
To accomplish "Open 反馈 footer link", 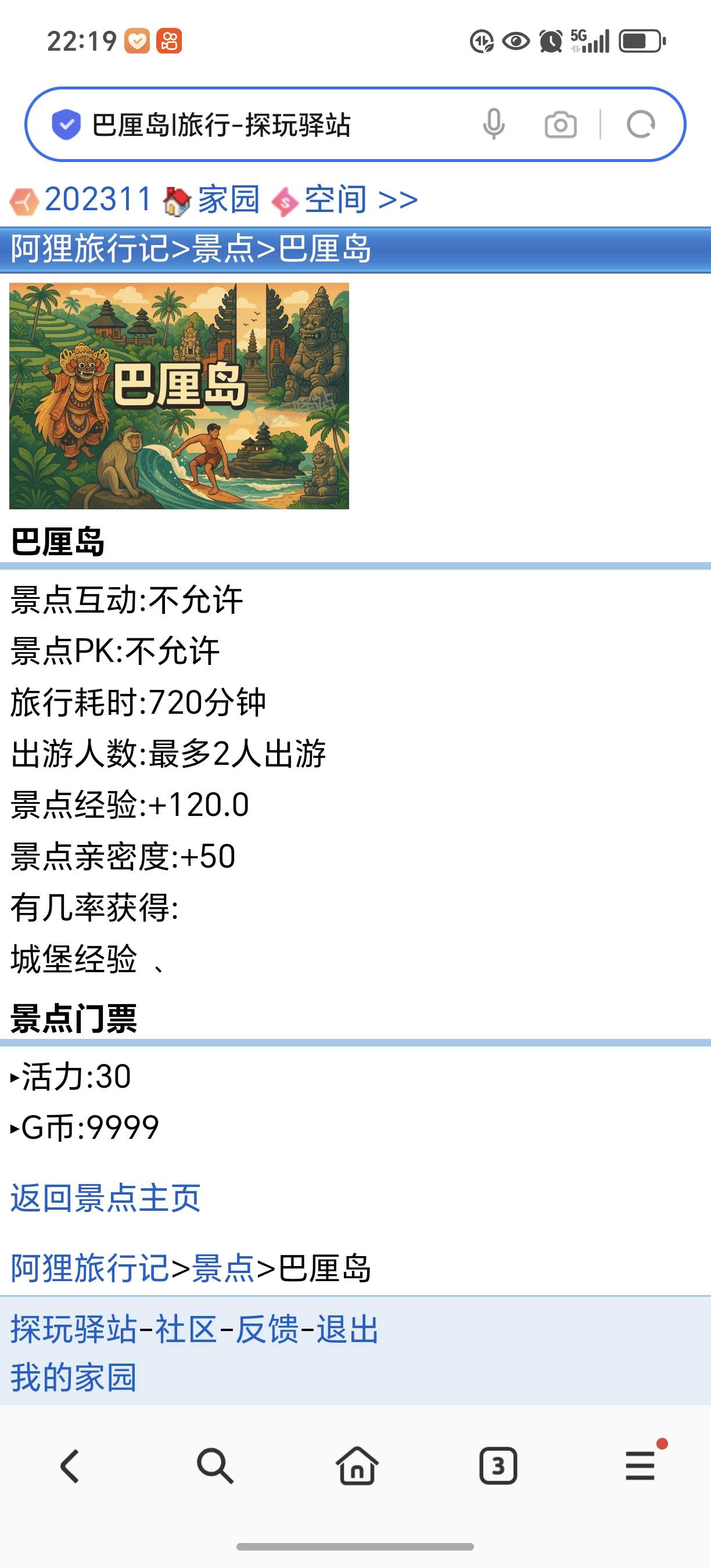I will tap(267, 1328).
